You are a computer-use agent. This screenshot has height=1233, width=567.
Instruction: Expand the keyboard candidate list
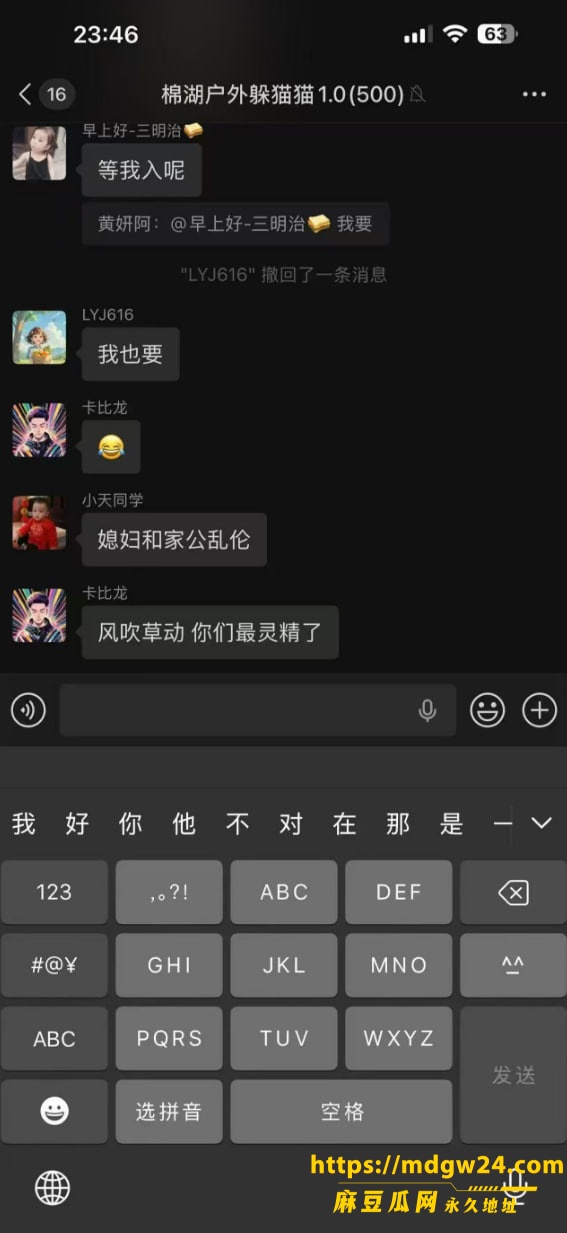[541, 823]
